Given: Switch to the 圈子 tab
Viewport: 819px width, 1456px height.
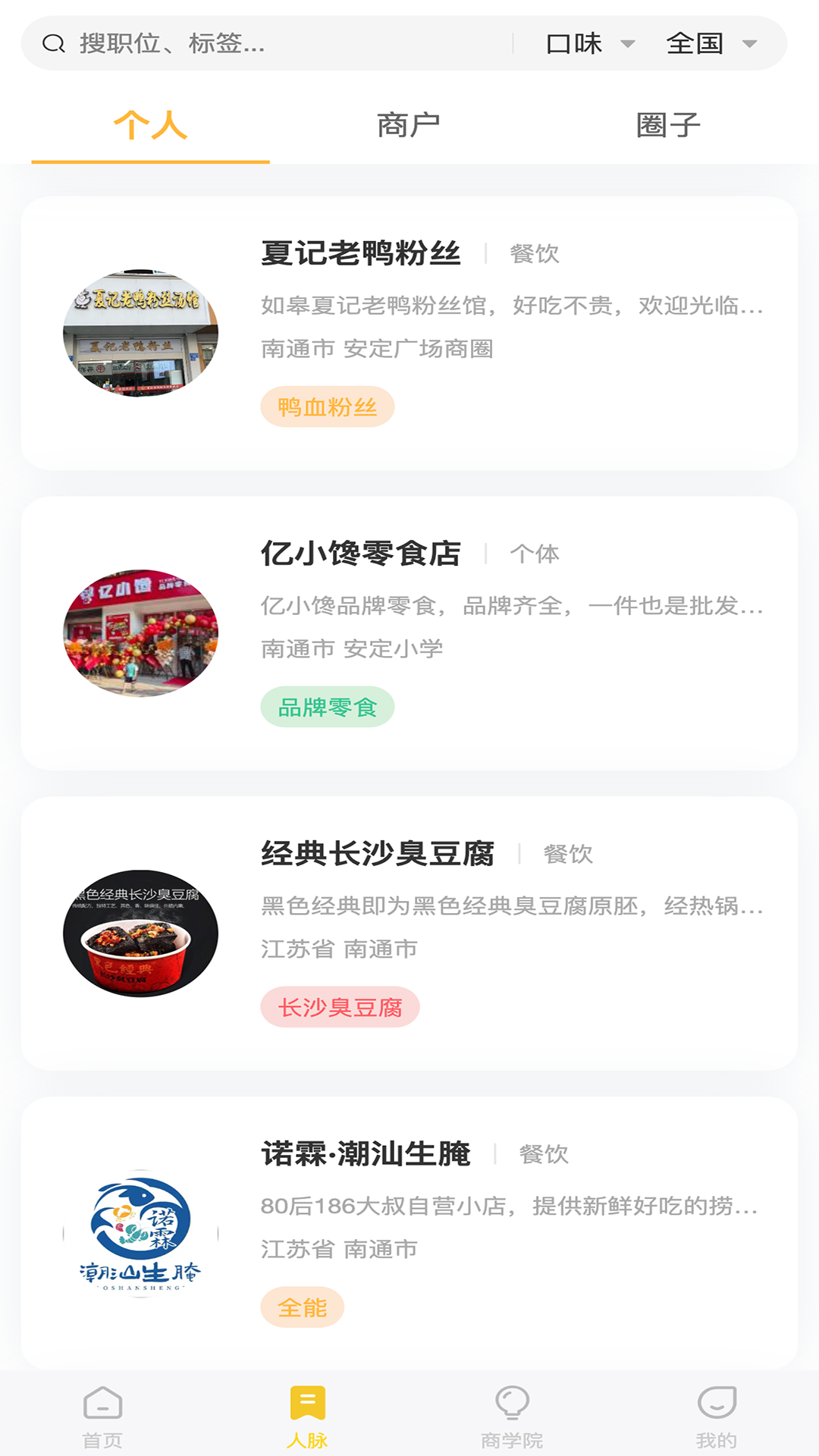Looking at the screenshot, I should pyautogui.click(x=667, y=126).
